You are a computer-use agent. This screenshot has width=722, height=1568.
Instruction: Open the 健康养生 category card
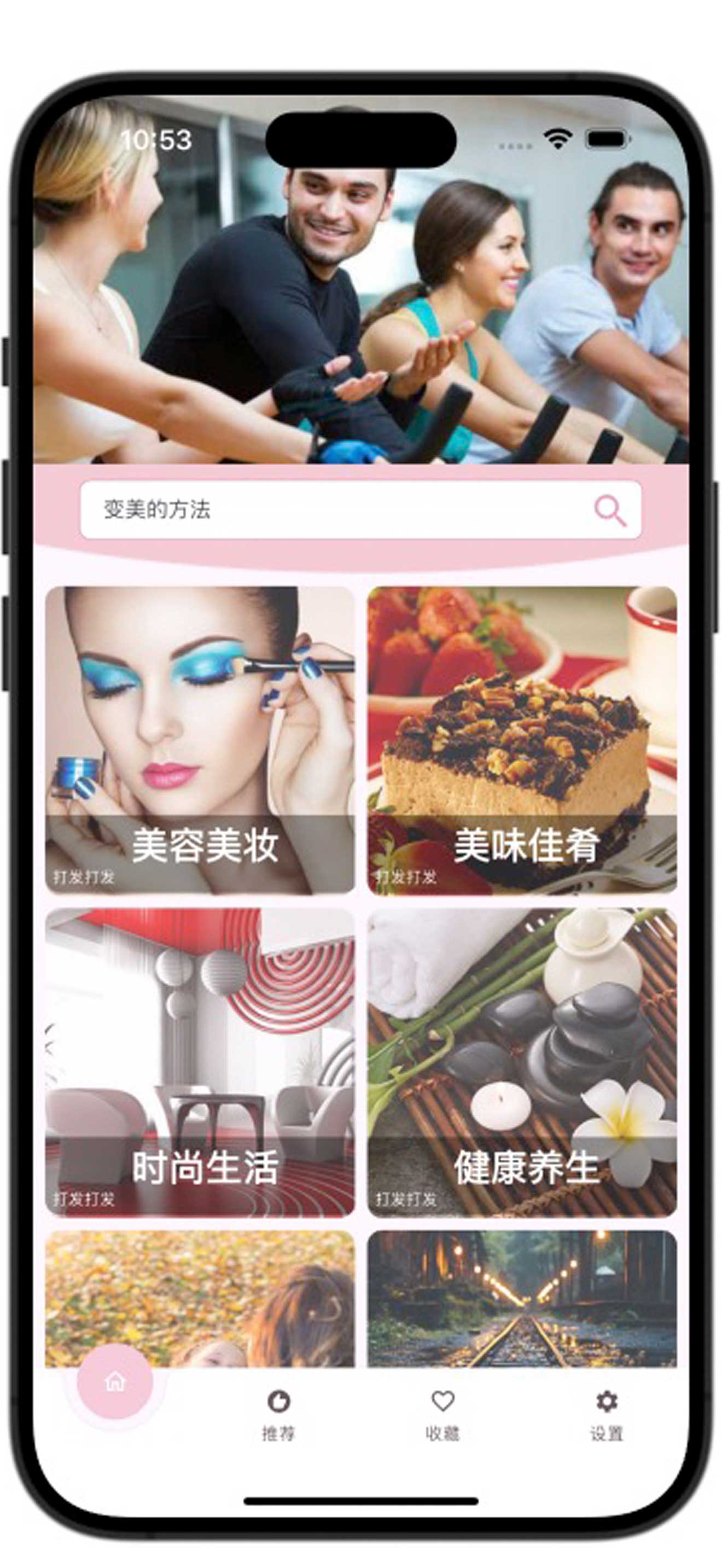522,1062
